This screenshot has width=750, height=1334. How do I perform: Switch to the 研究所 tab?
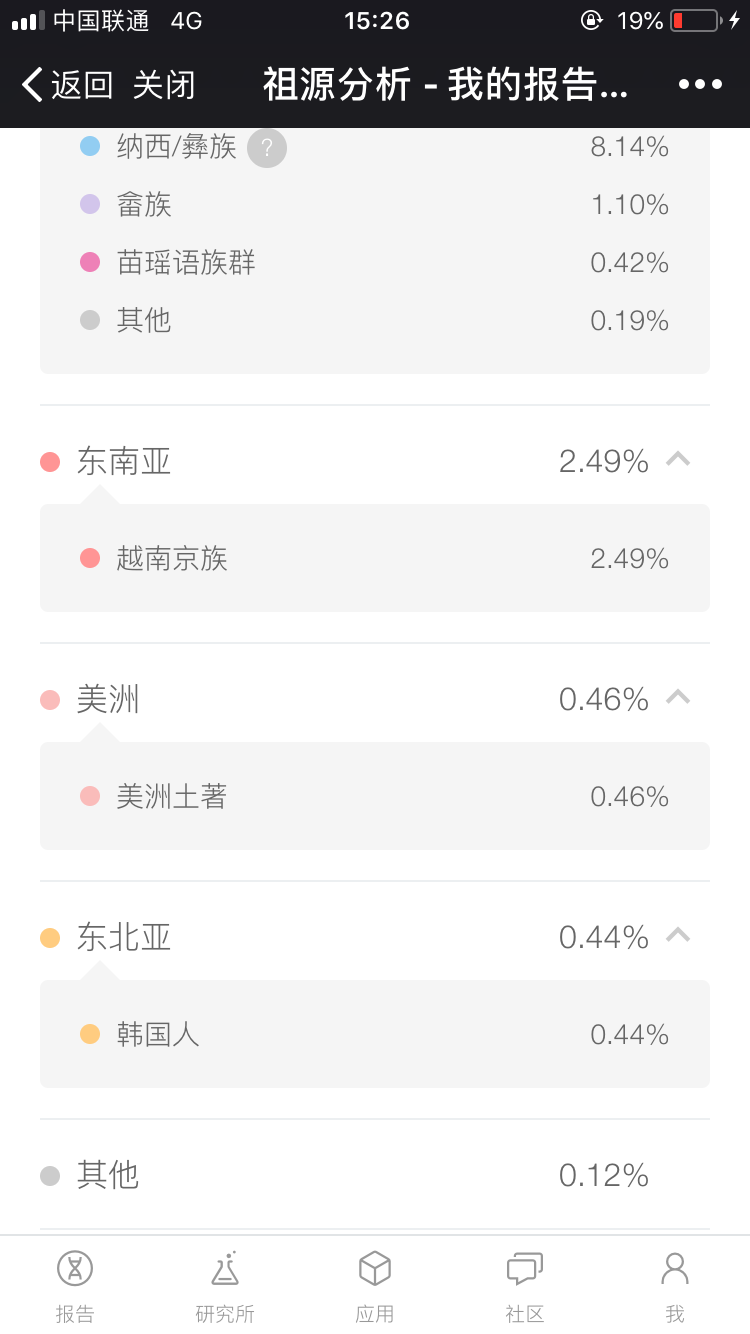225,1285
